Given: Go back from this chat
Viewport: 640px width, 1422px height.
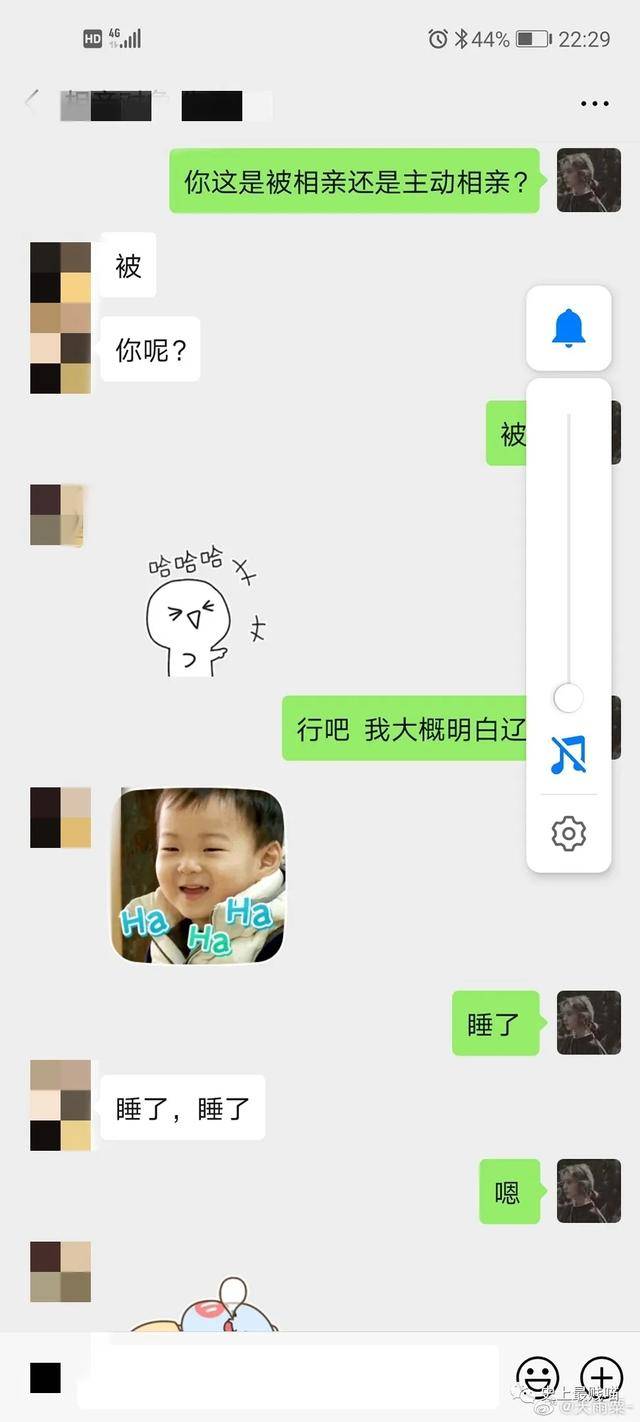Looking at the screenshot, I should tap(31, 101).
